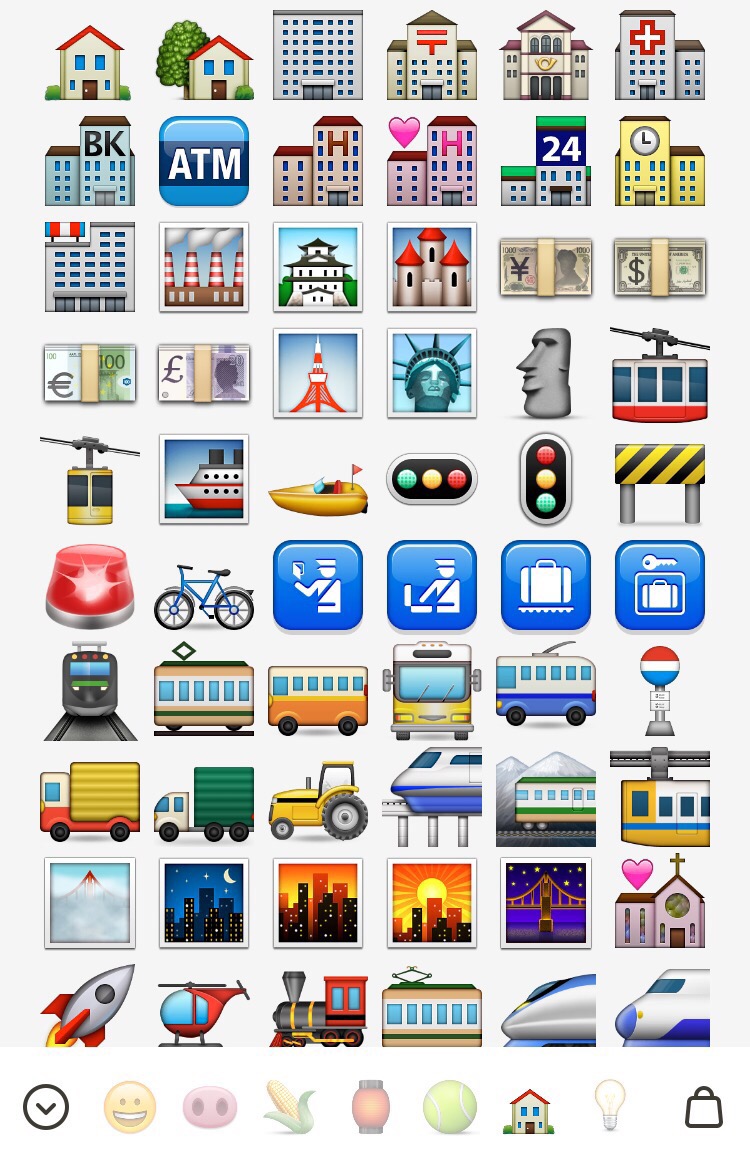The height and width of the screenshot is (1149, 750).
Task: Choose the yellow tractor emoji
Action: pos(318,800)
